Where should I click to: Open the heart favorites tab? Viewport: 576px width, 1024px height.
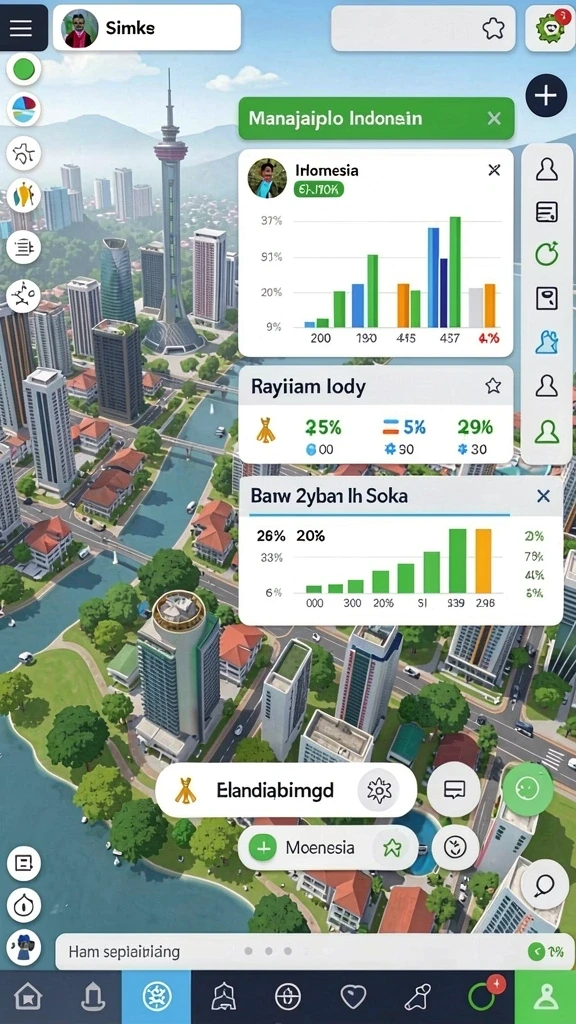353,997
